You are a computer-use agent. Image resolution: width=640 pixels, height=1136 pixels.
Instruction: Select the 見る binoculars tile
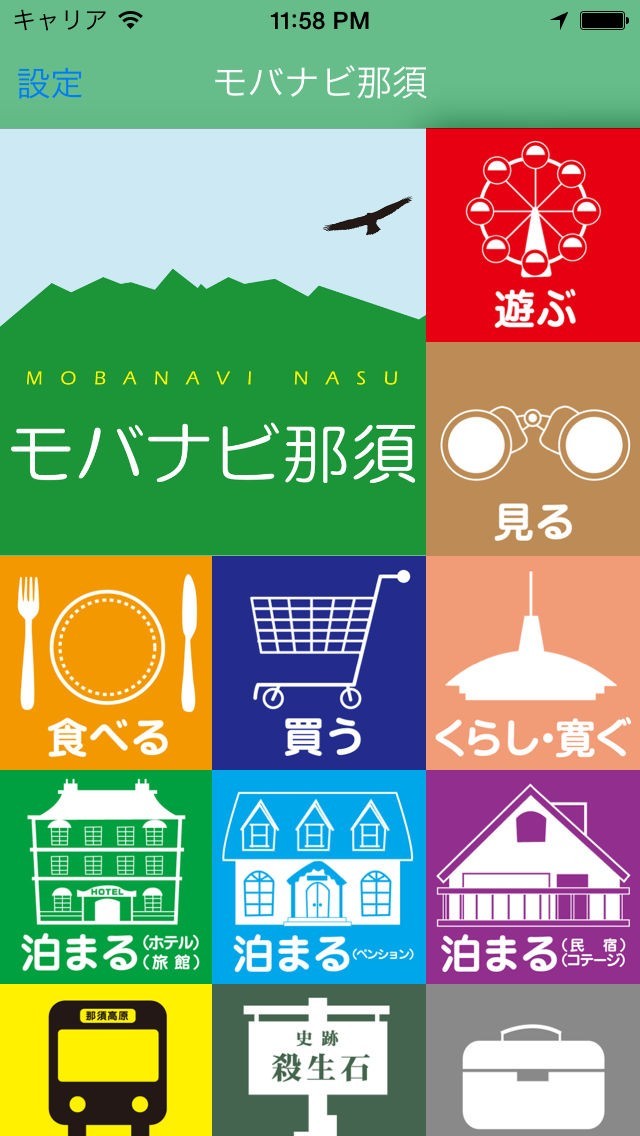533,450
